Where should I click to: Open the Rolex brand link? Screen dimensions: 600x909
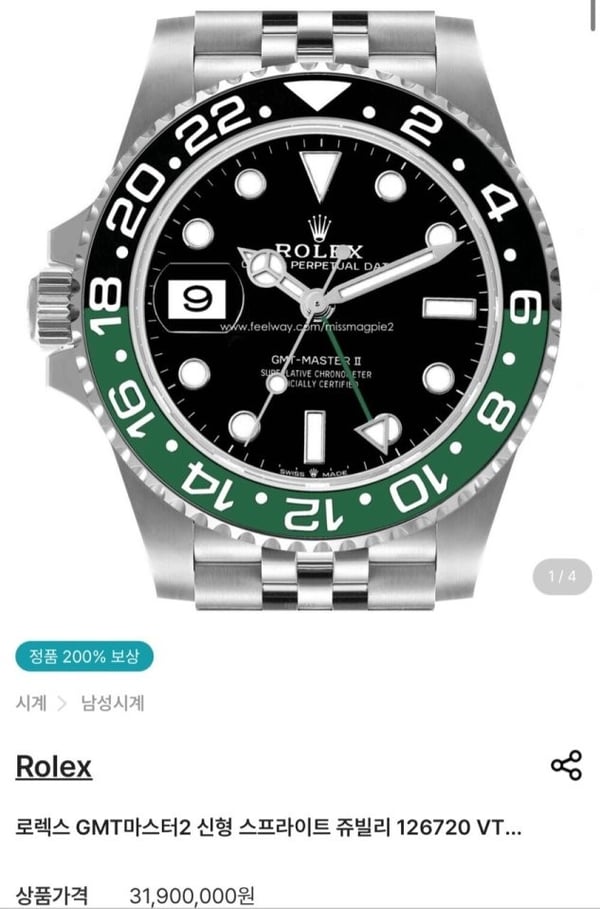pos(54,767)
